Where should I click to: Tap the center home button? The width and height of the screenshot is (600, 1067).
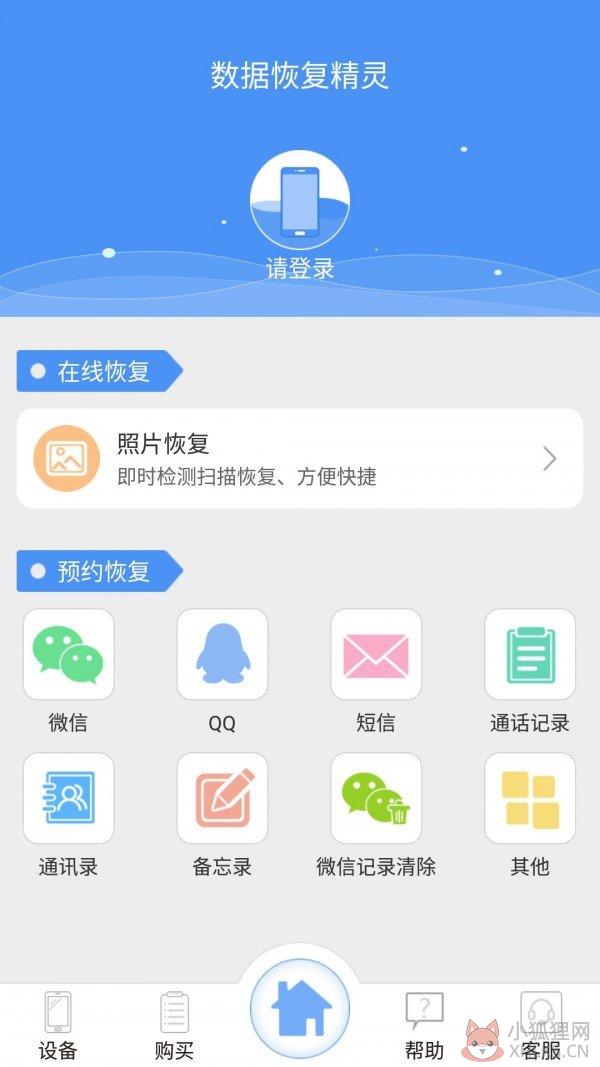click(x=300, y=1008)
